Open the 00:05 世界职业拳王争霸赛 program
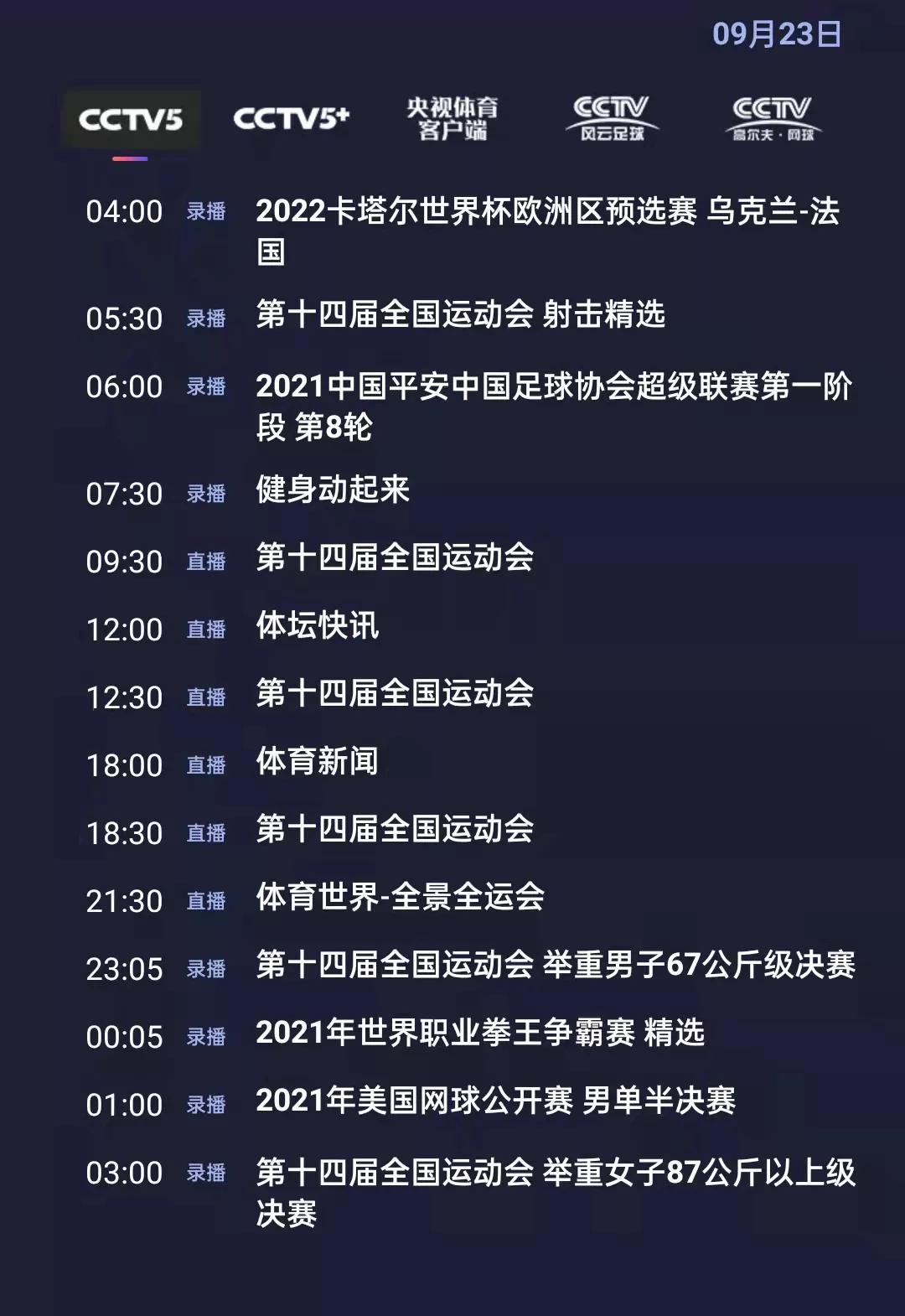 (x=479, y=1034)
